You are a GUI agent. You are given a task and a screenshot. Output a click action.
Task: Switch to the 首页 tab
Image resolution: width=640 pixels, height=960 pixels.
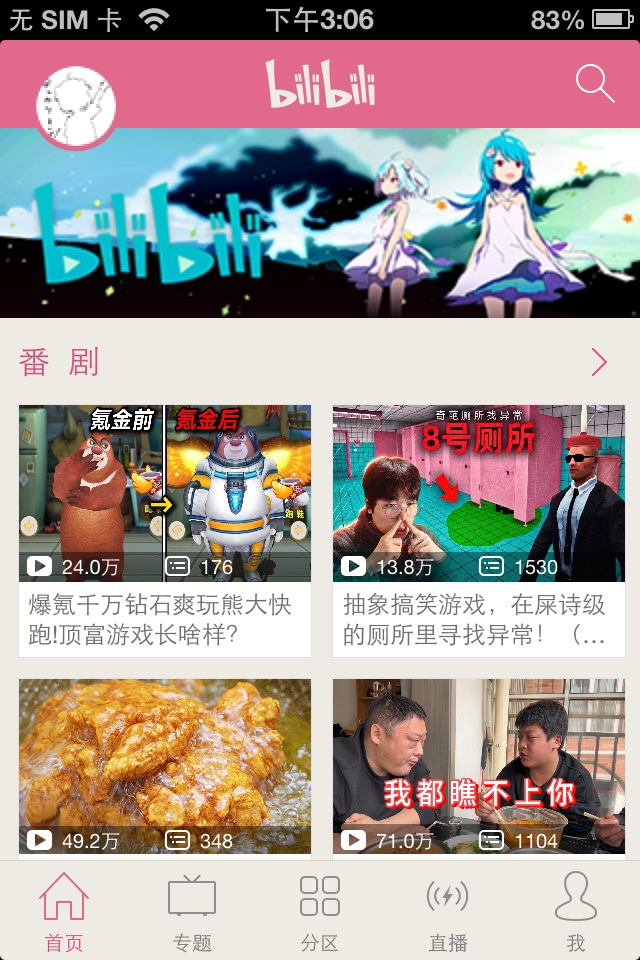[x=64, y=911]
